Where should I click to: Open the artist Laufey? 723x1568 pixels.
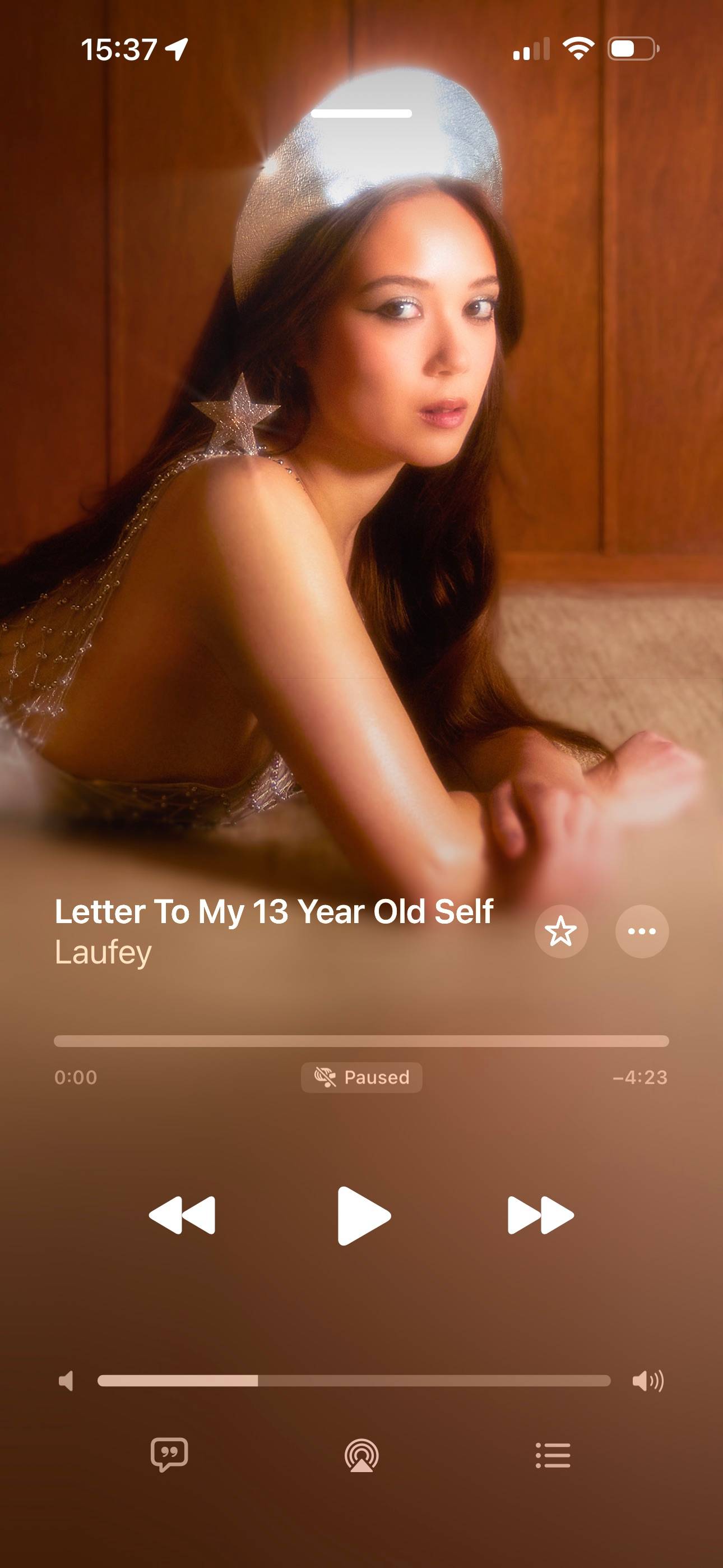[x=104, y=953]
